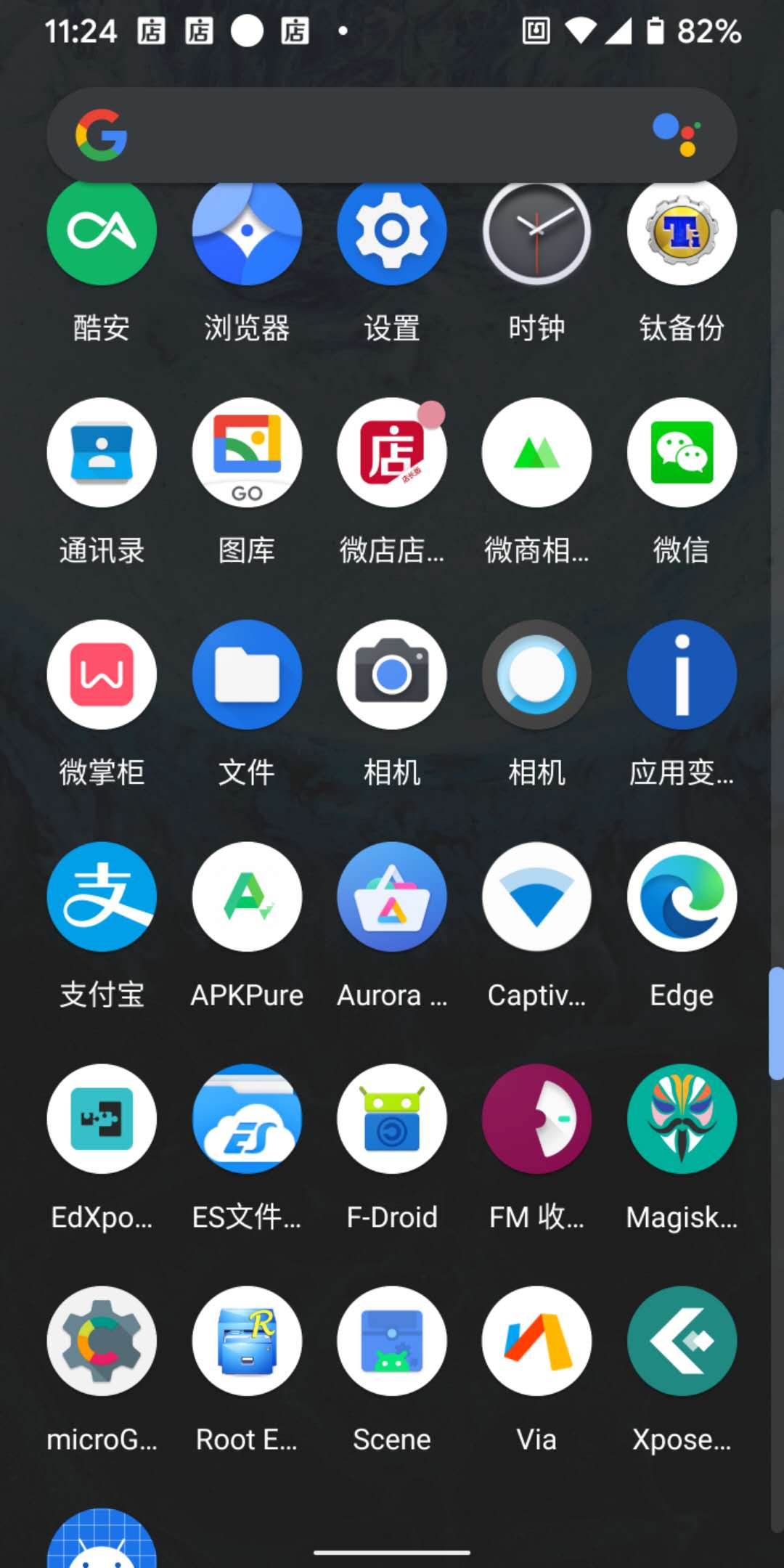Image resolution: width=784 pixels, height=1568 pixels.
Task: Open 支付宝 Alipay
Action: coord(102,897)
